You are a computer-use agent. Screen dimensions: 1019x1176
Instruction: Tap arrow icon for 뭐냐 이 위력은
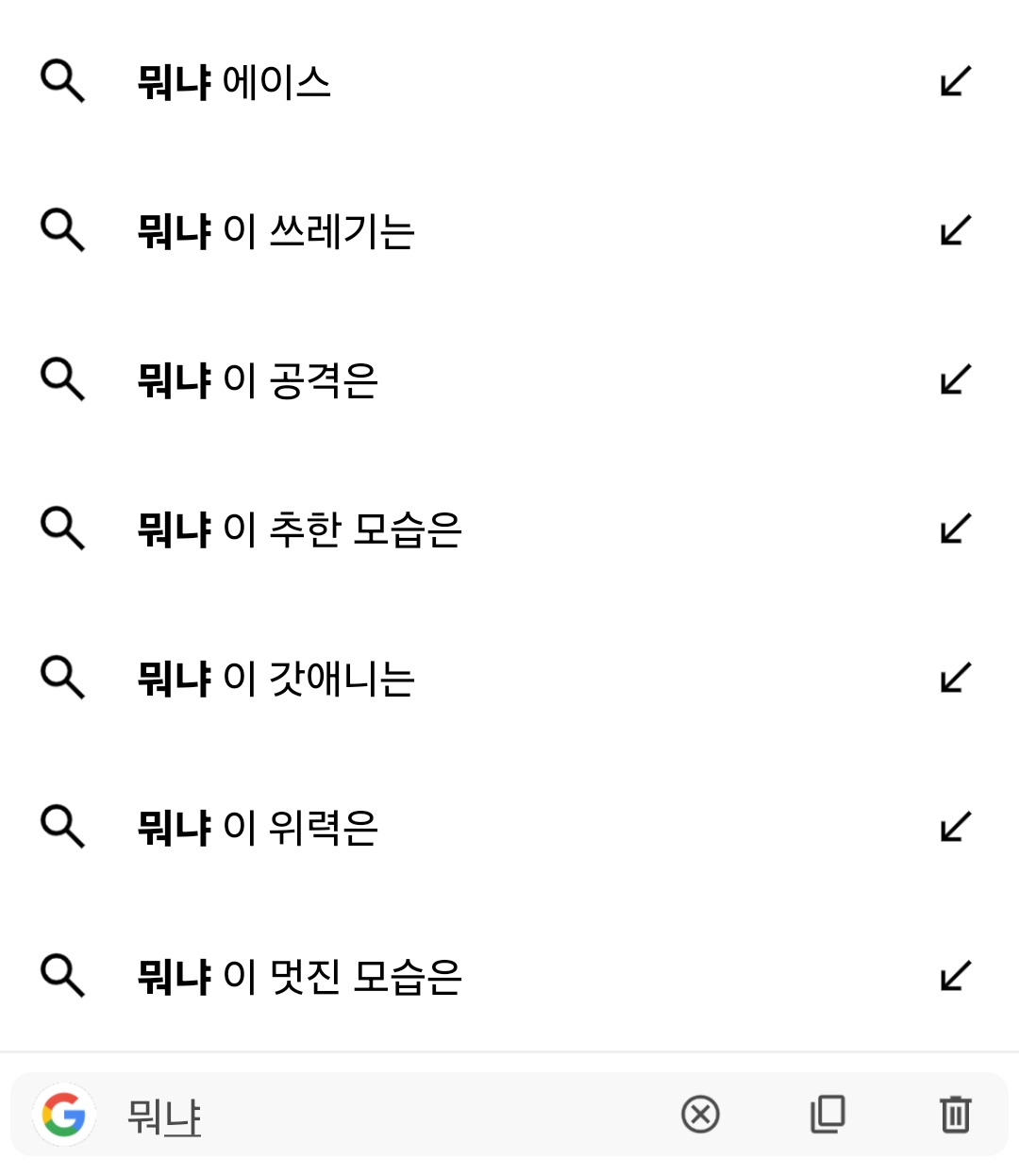(x=955, y=828)
